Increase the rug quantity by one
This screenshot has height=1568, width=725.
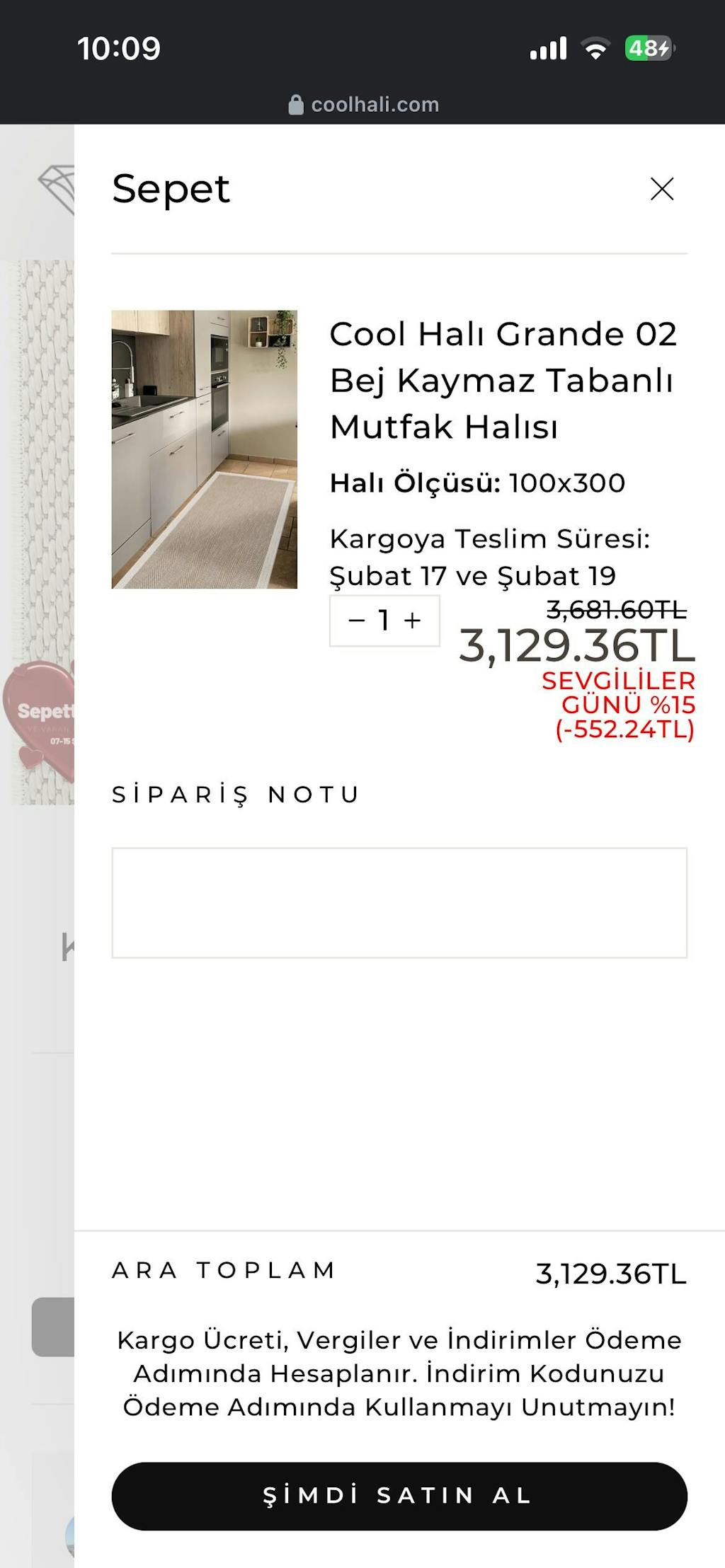413,621
